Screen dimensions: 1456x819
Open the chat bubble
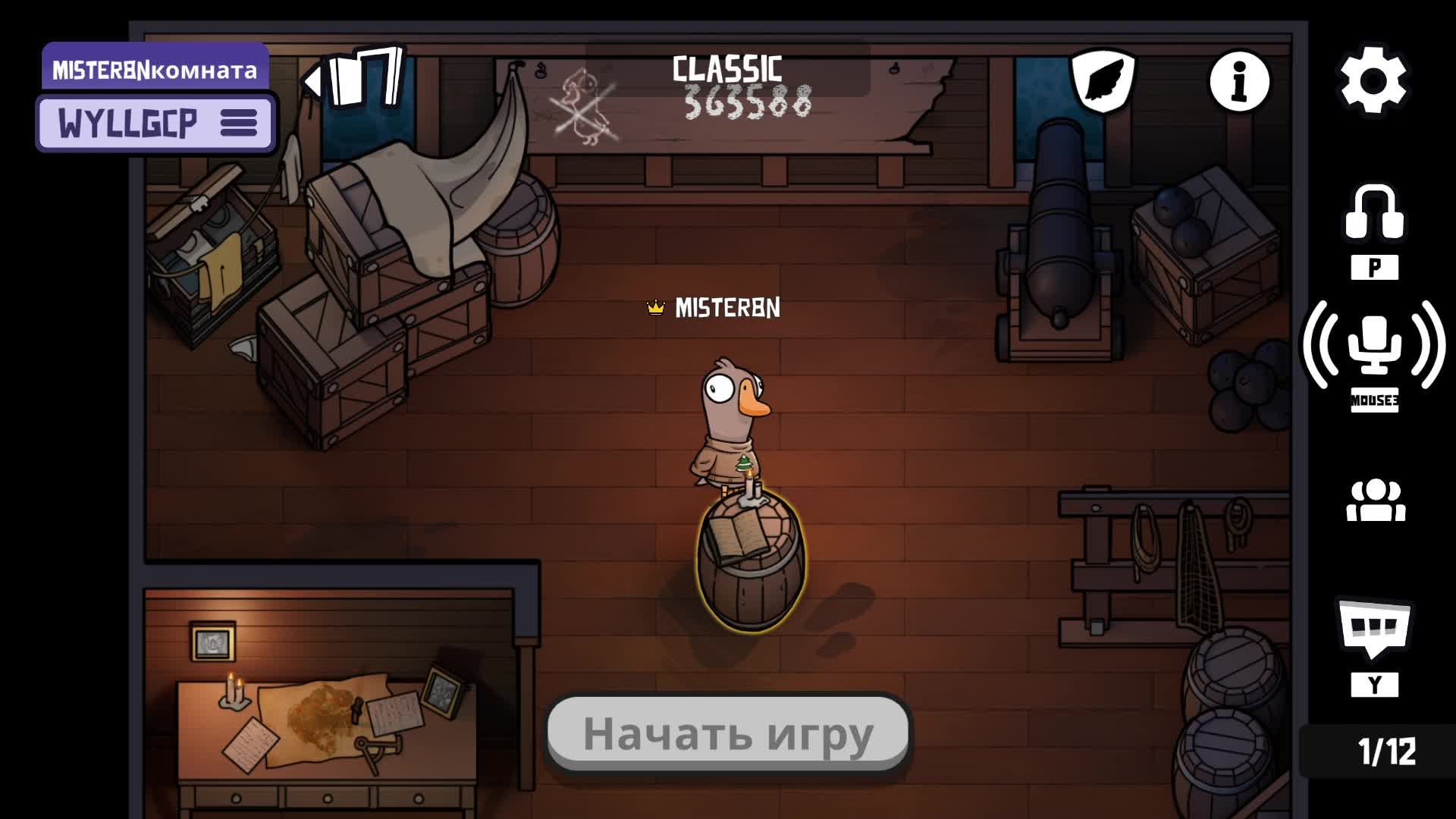click(1374, 629)
